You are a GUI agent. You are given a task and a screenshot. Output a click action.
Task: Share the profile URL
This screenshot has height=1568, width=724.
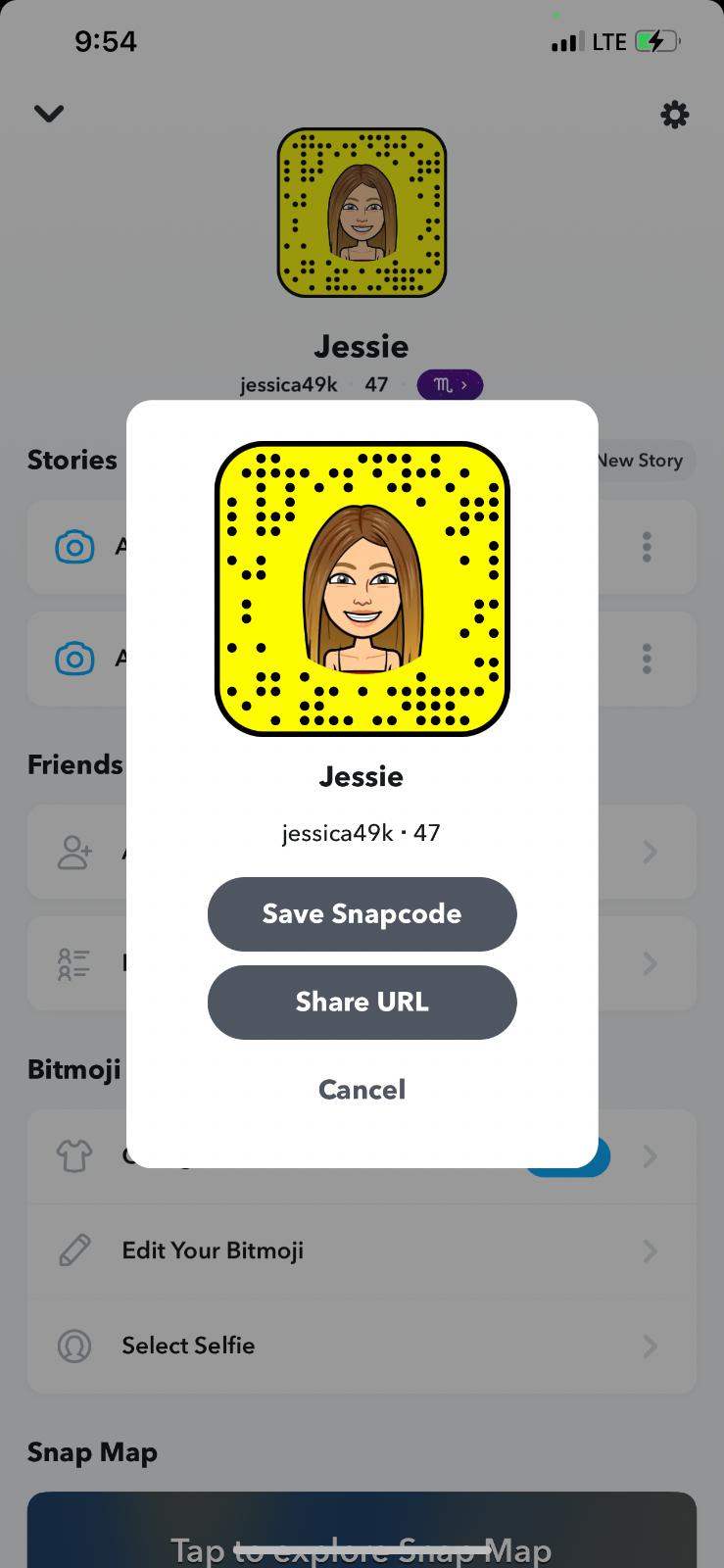tap(362, 1002)
